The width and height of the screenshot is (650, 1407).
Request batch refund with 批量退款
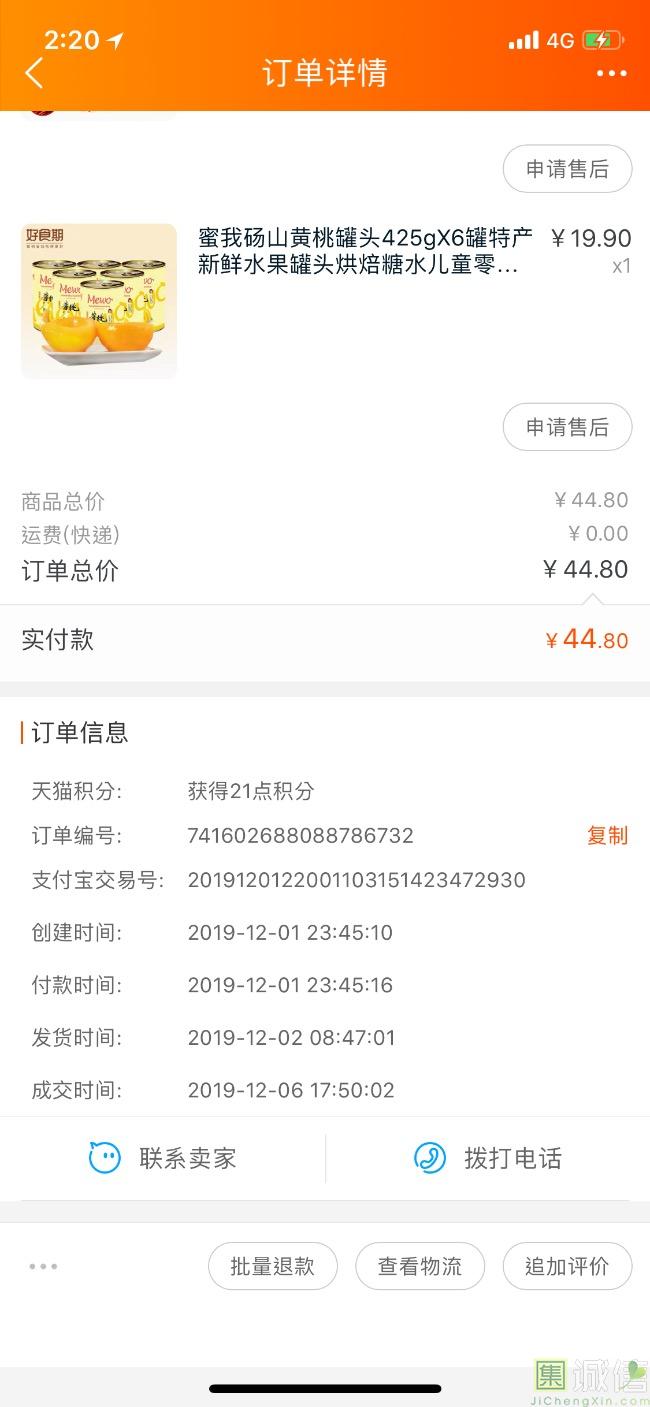(x=272, y=1266)
